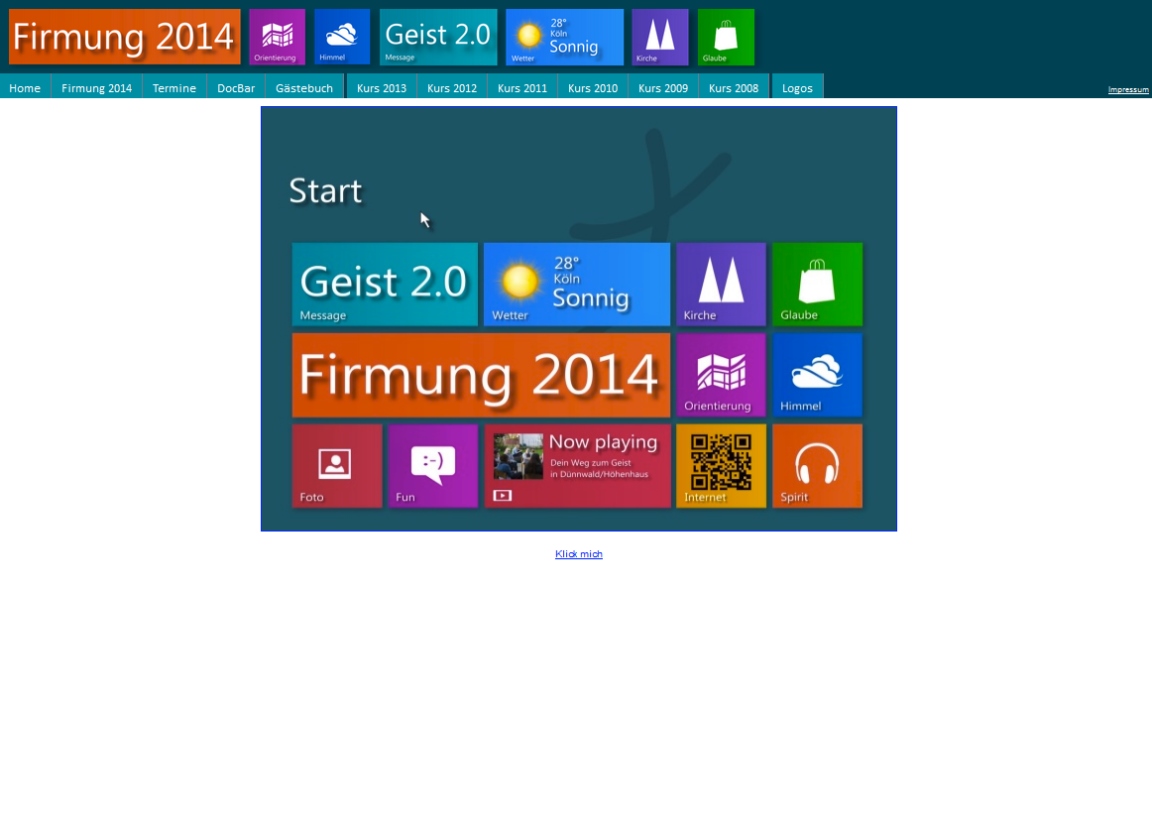Select the Kurs 2012 tab
Image resolution: width=1152 pixels, height=820 pixels.
452,88
